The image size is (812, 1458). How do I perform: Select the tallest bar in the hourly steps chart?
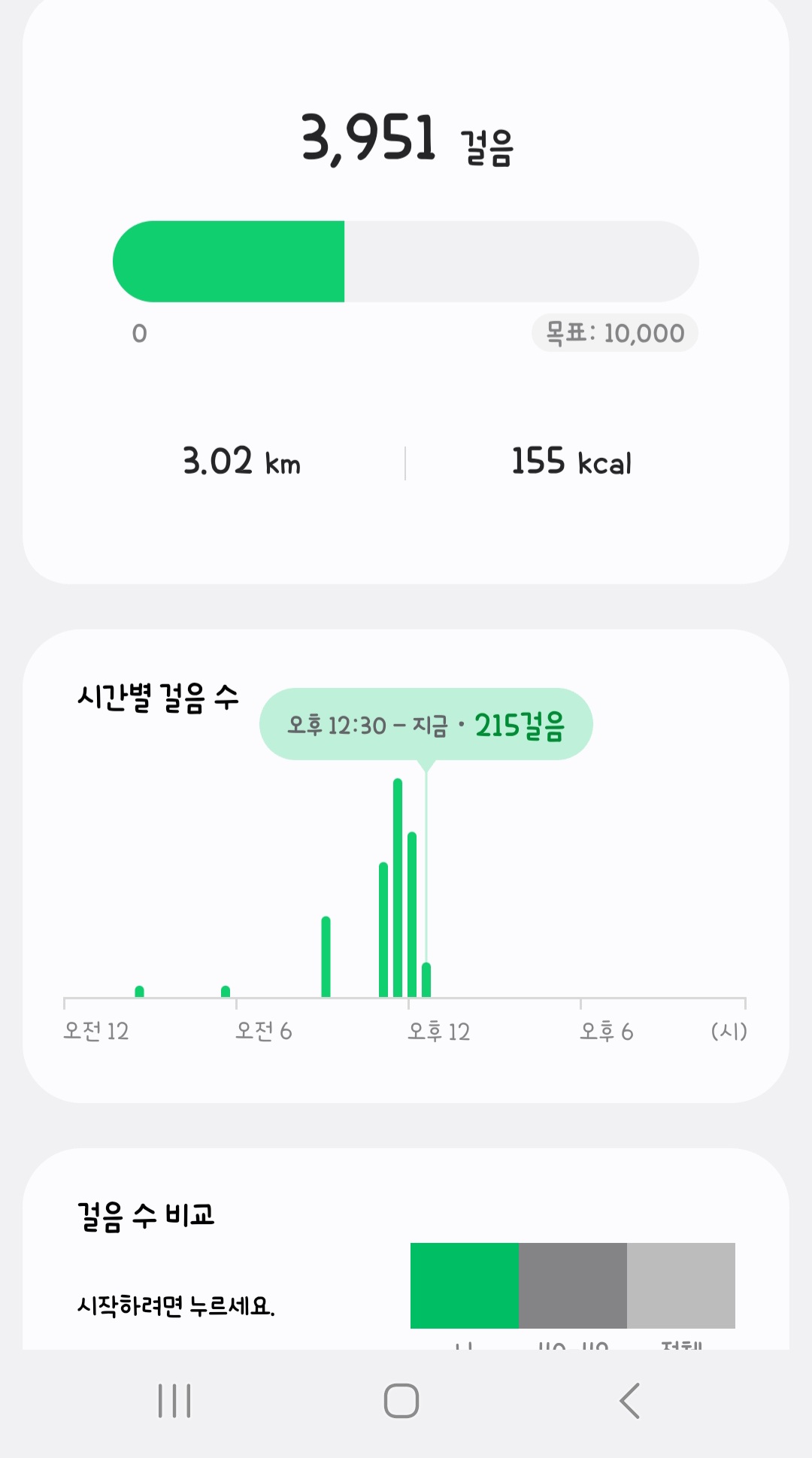[x=398, y=887]
